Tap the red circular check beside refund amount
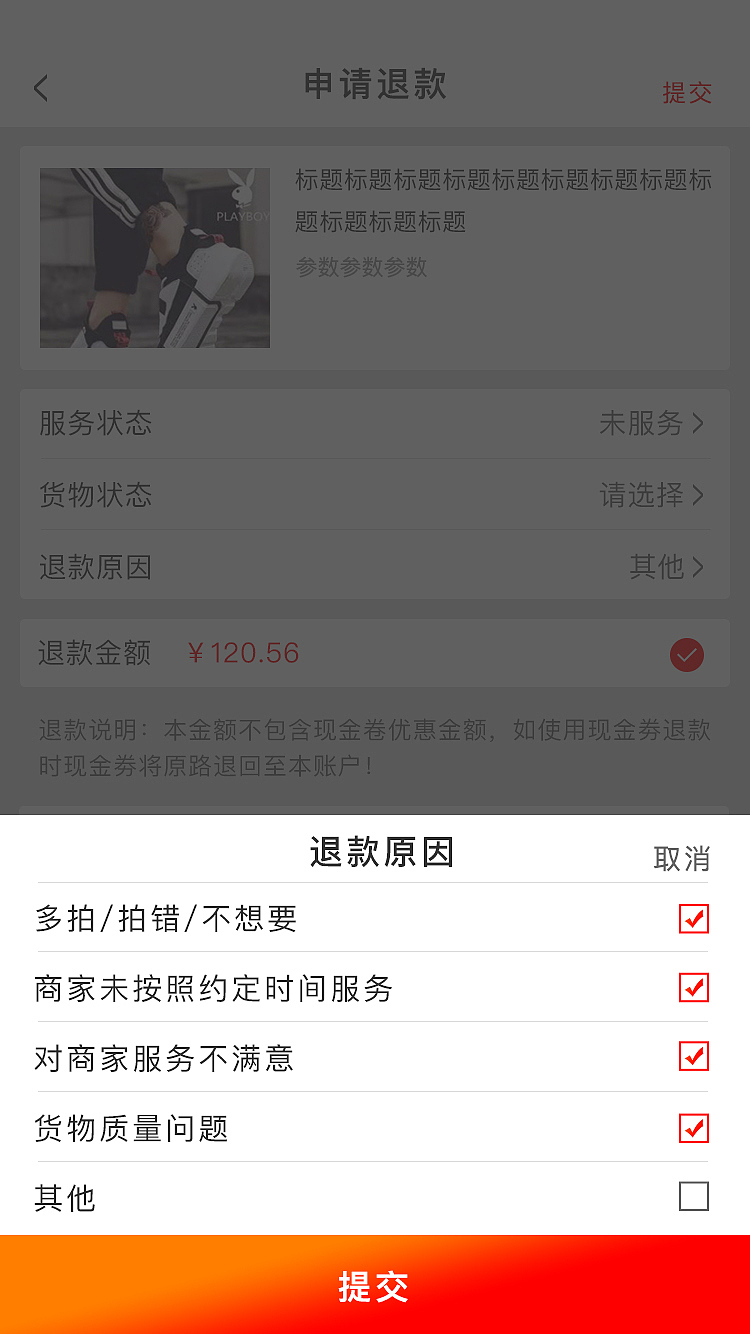The width and height of the screenshot is (750, 1334). point(686,655)
